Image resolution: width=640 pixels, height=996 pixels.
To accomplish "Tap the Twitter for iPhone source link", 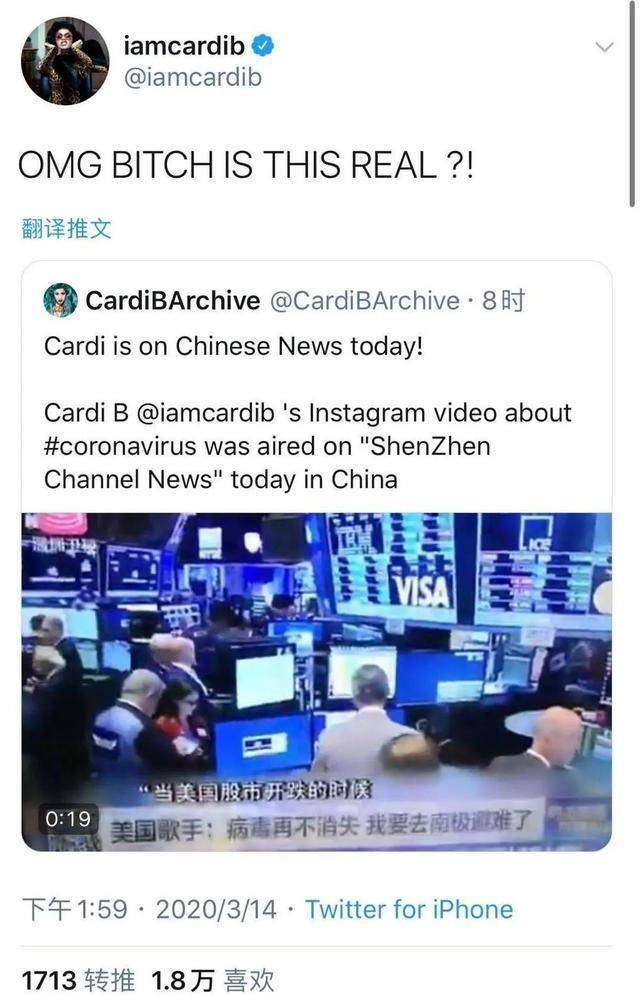I will tap(408, 909).
